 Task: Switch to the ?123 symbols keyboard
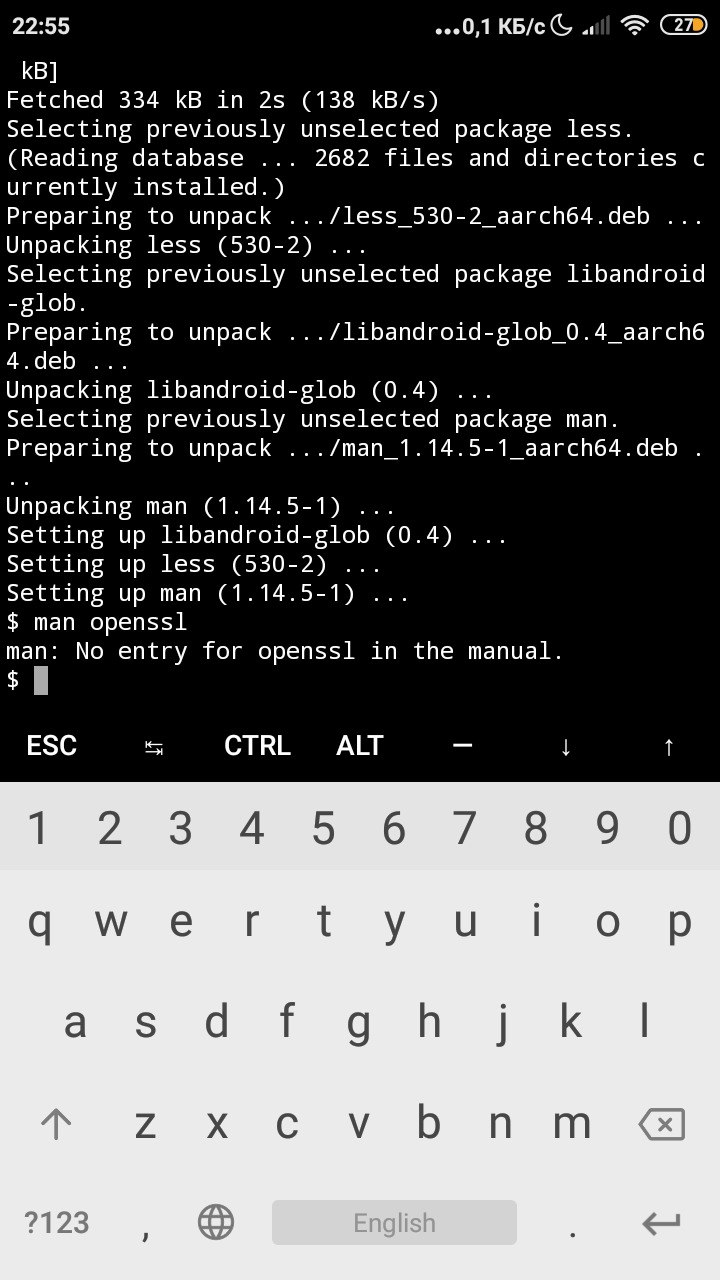pyautogui.click(x=57, y=1222)
